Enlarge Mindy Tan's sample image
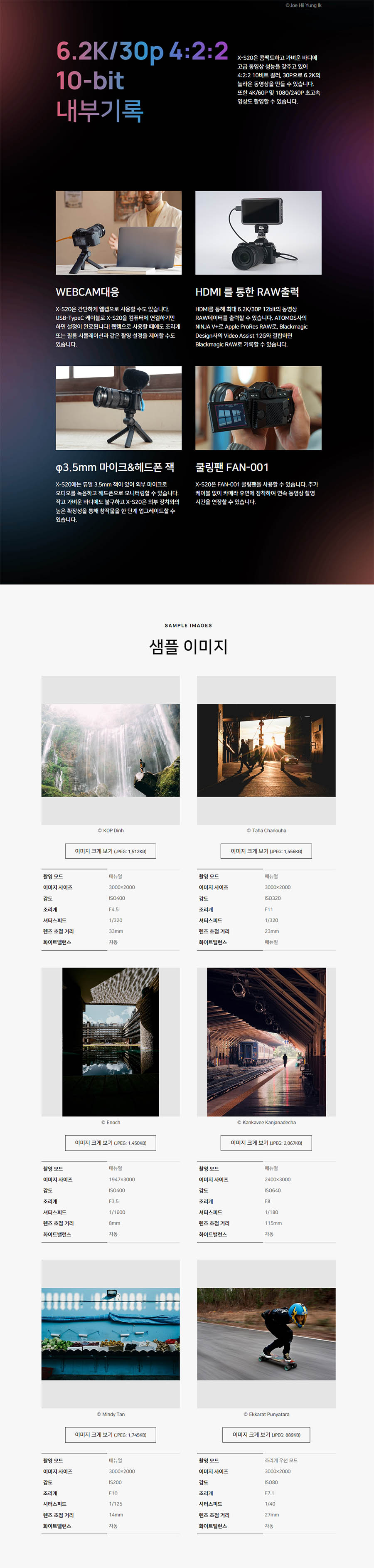Image resolution: width=374 pixels, height=1568 pixels. [111, 1434]
